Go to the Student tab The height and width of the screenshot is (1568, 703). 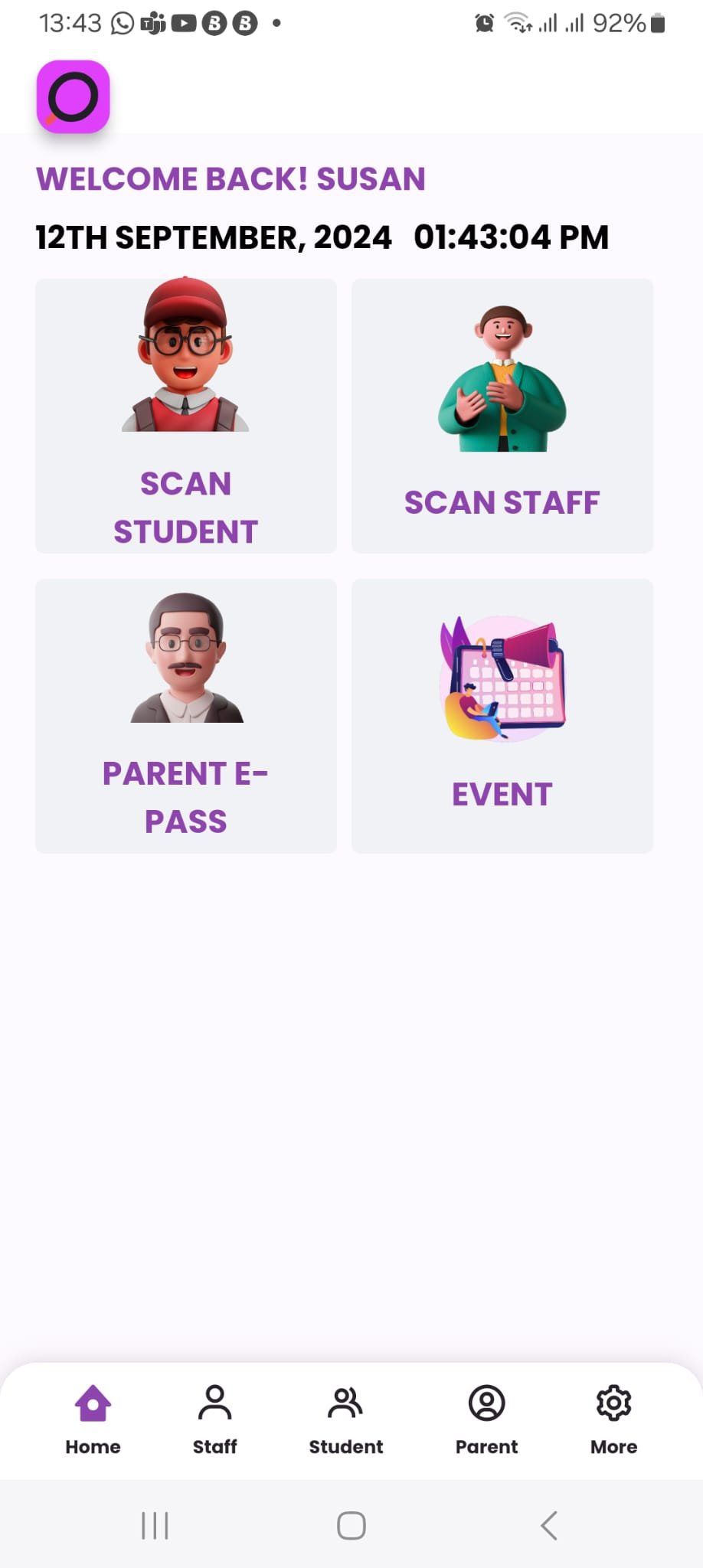(345, 1419)
